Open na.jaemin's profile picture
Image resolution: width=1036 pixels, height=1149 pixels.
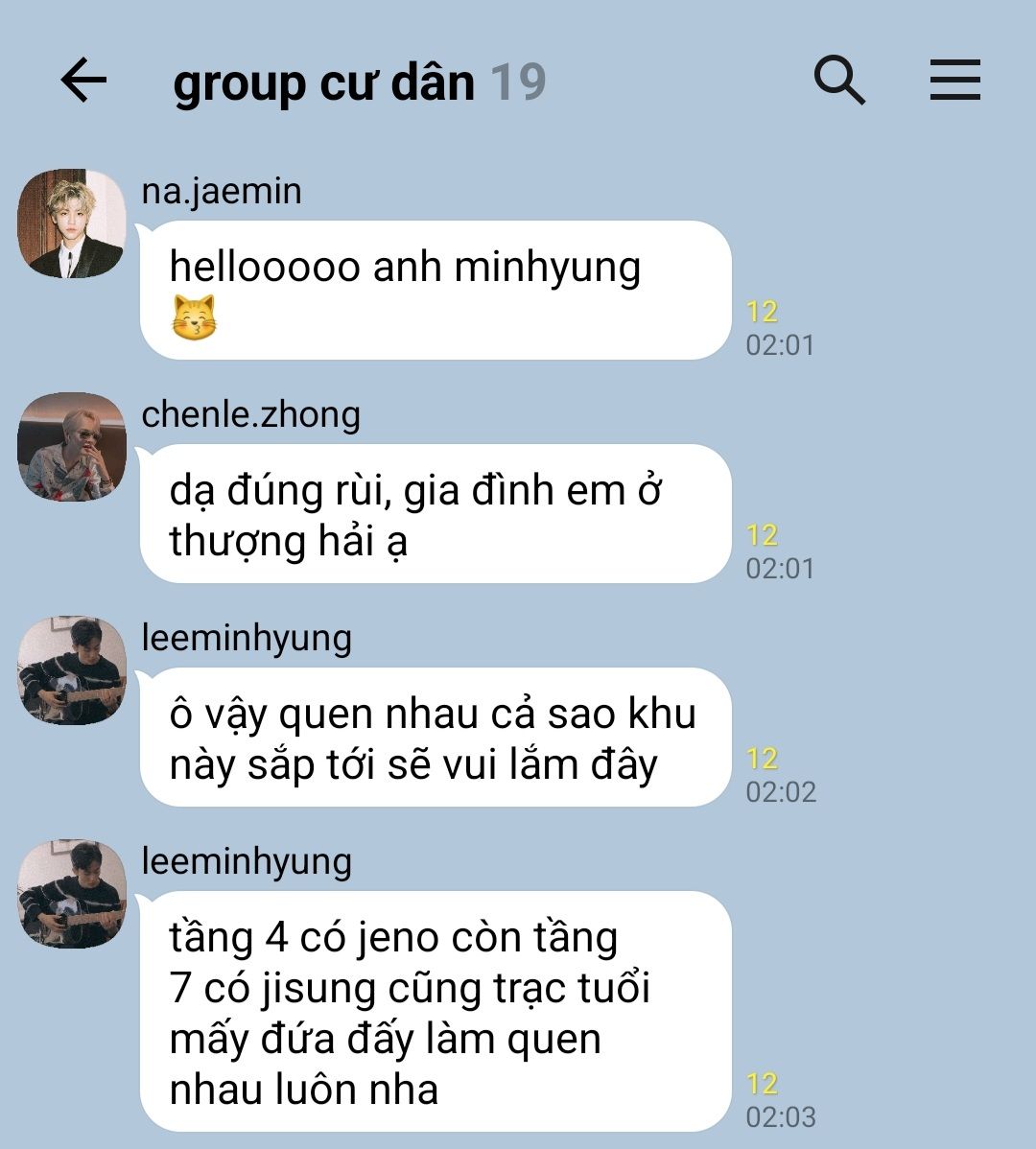(x=72, y=223)
